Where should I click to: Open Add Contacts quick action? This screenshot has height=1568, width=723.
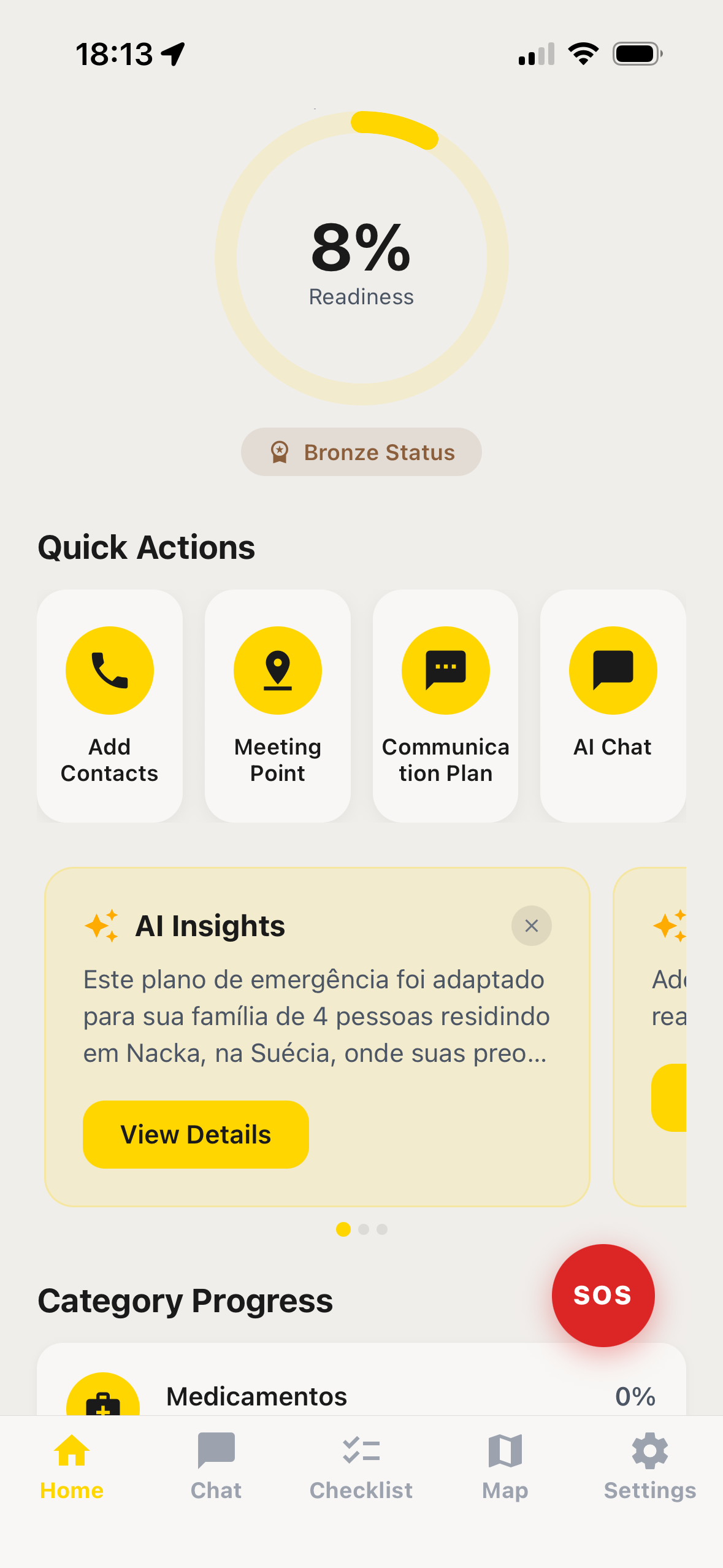110,705
